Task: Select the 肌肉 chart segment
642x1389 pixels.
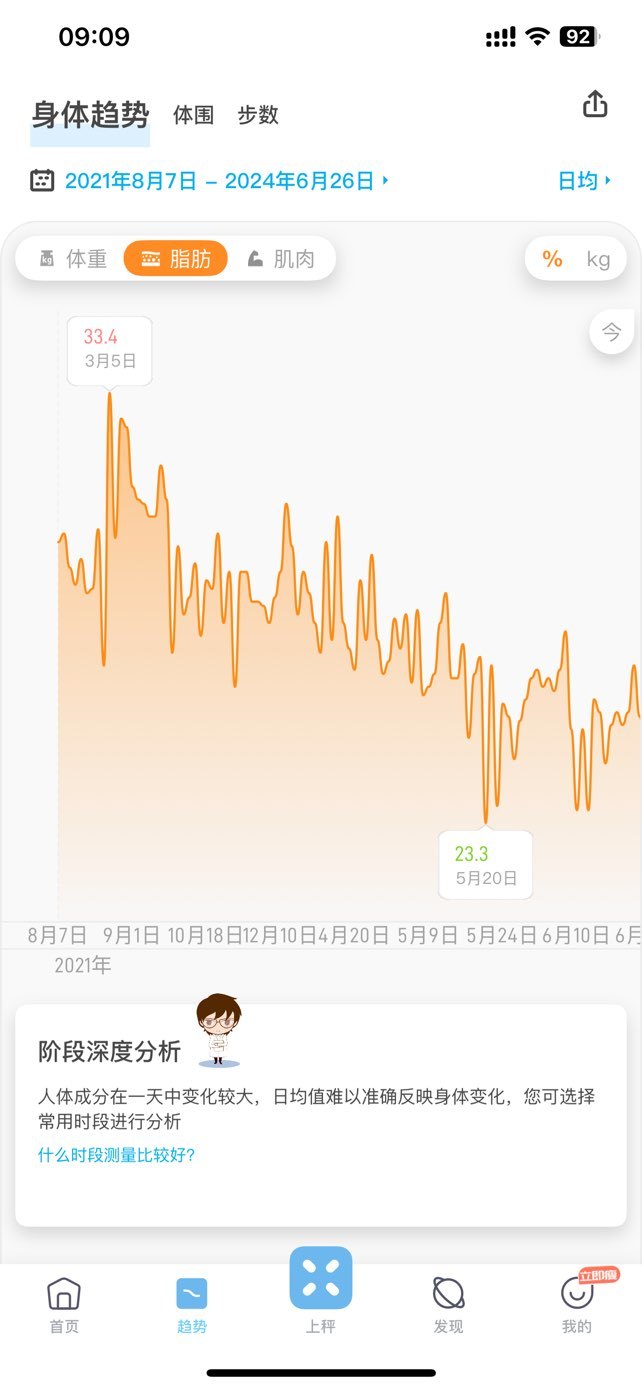Action: (x=281, y=259)
